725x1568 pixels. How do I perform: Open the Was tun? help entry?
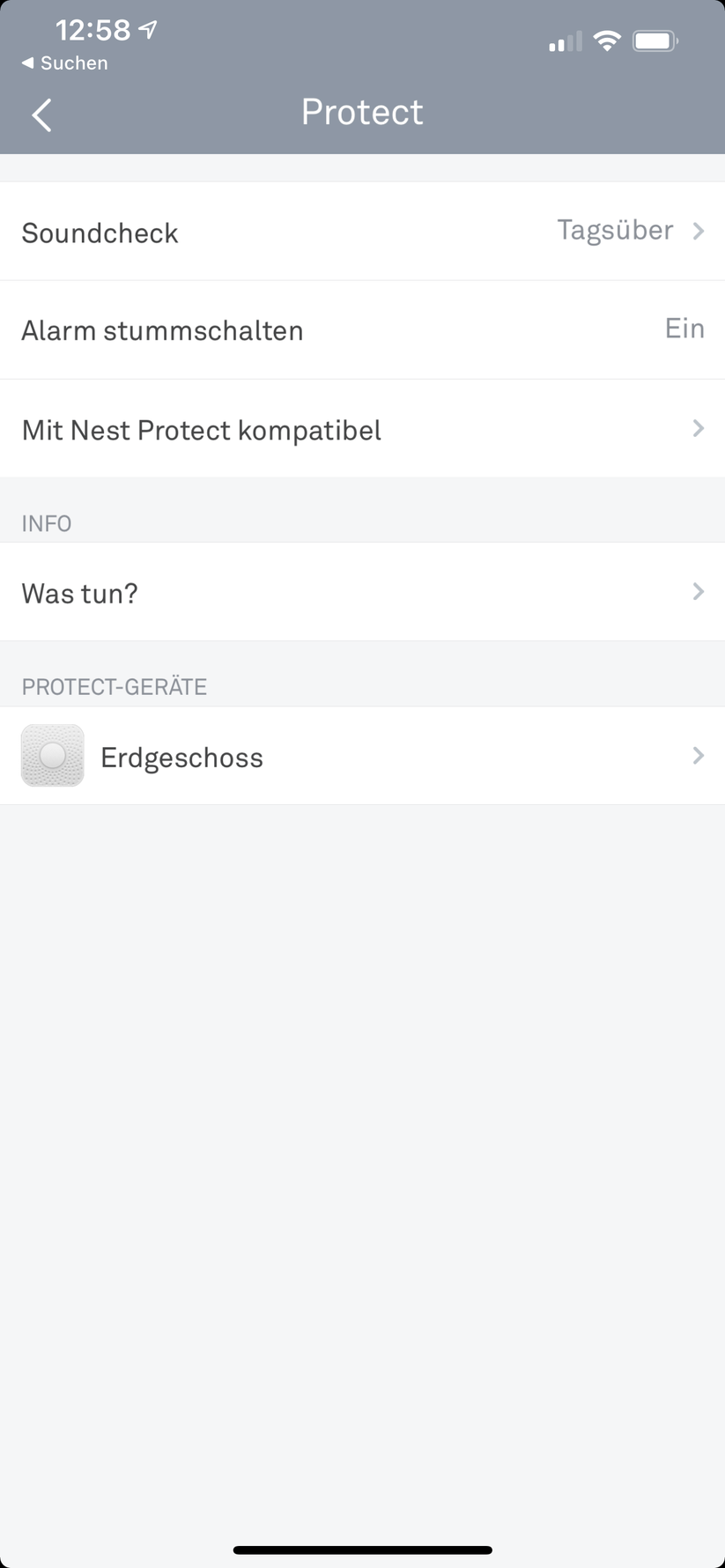(362, 592)
